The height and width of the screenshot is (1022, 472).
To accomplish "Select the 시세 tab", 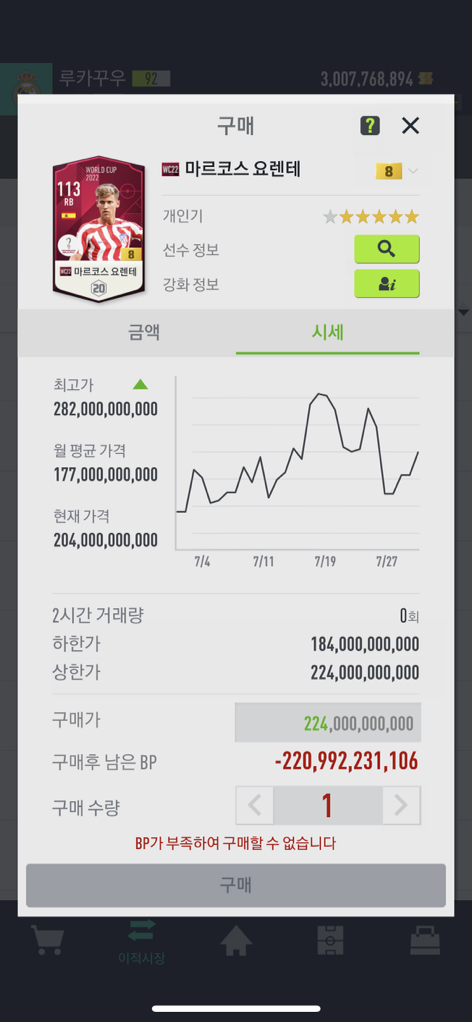I will point(328,332).
